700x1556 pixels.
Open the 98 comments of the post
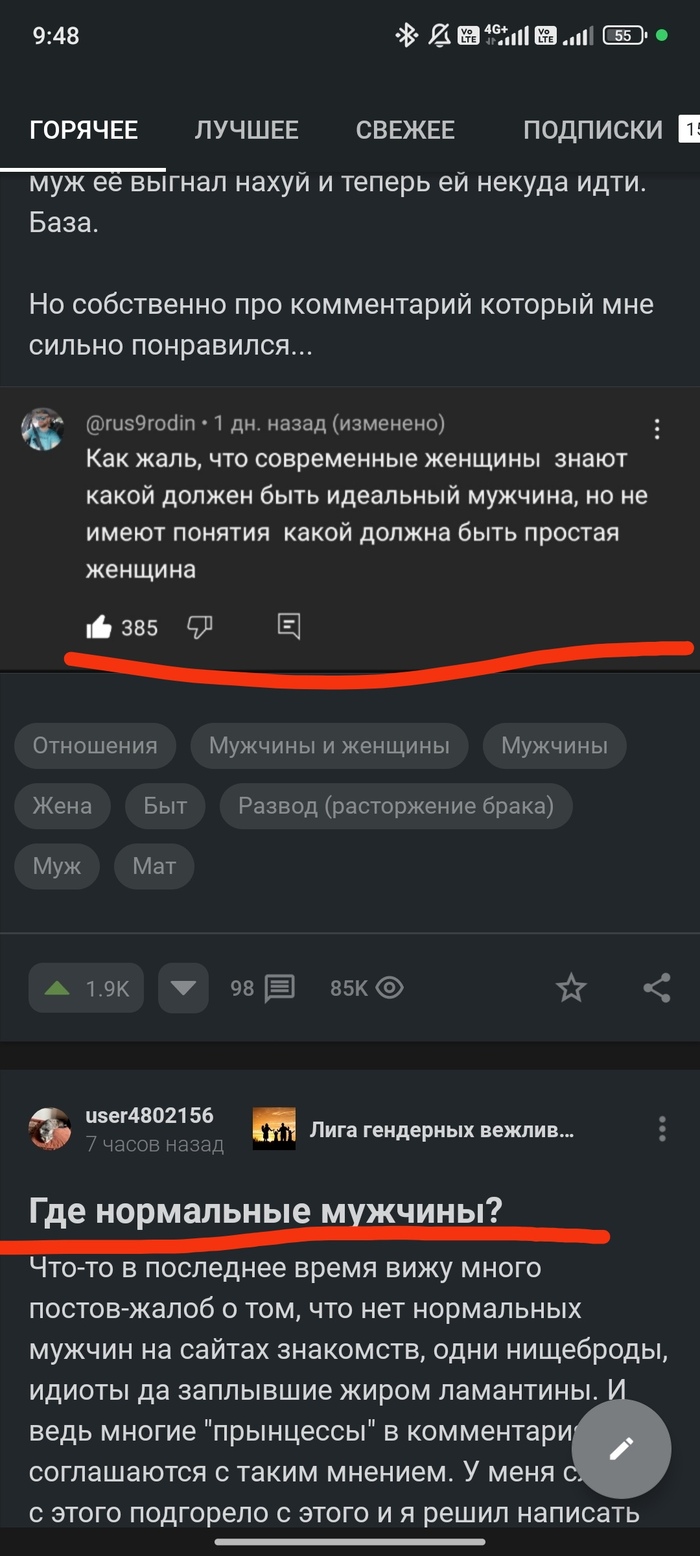pos(263,988)
